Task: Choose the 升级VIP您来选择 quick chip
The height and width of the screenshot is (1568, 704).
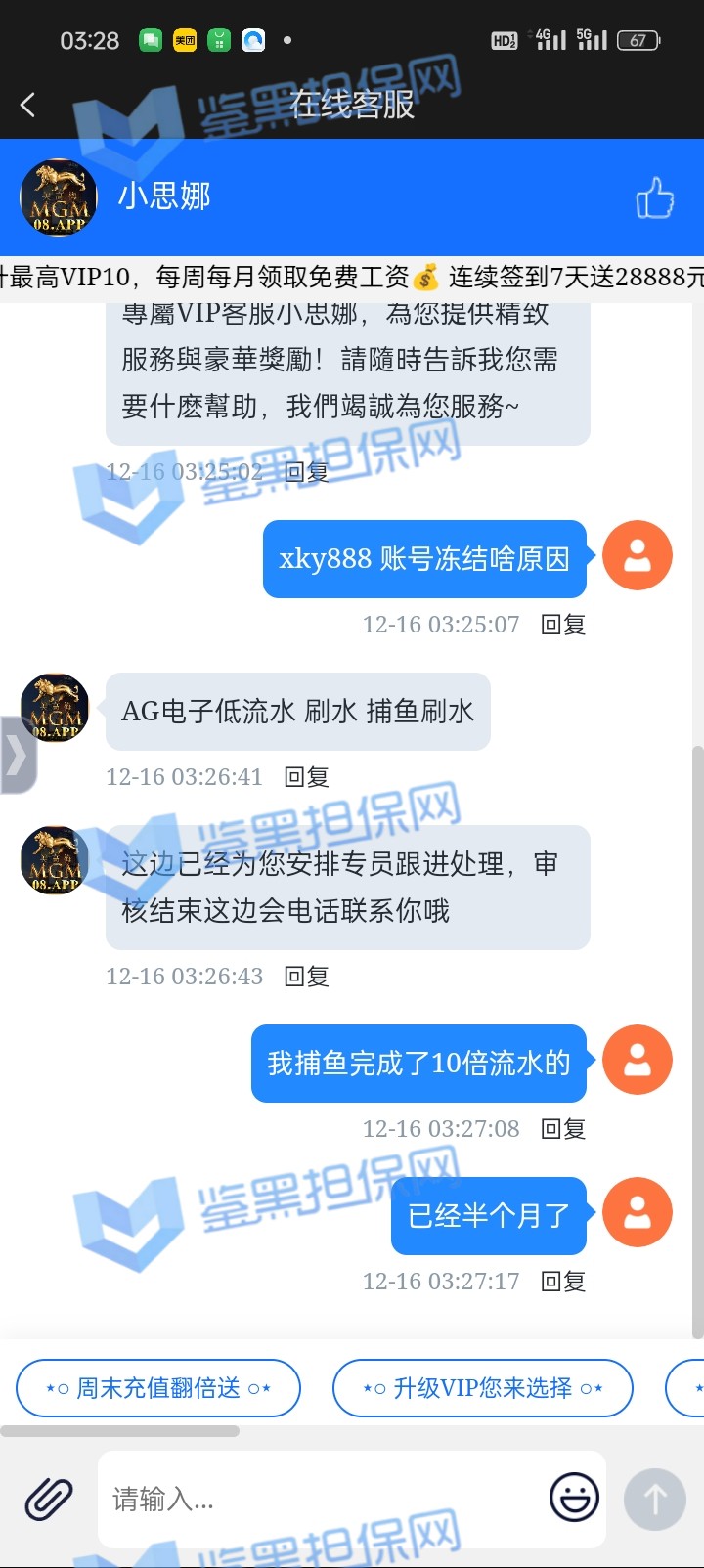Action: point(483,1388)
